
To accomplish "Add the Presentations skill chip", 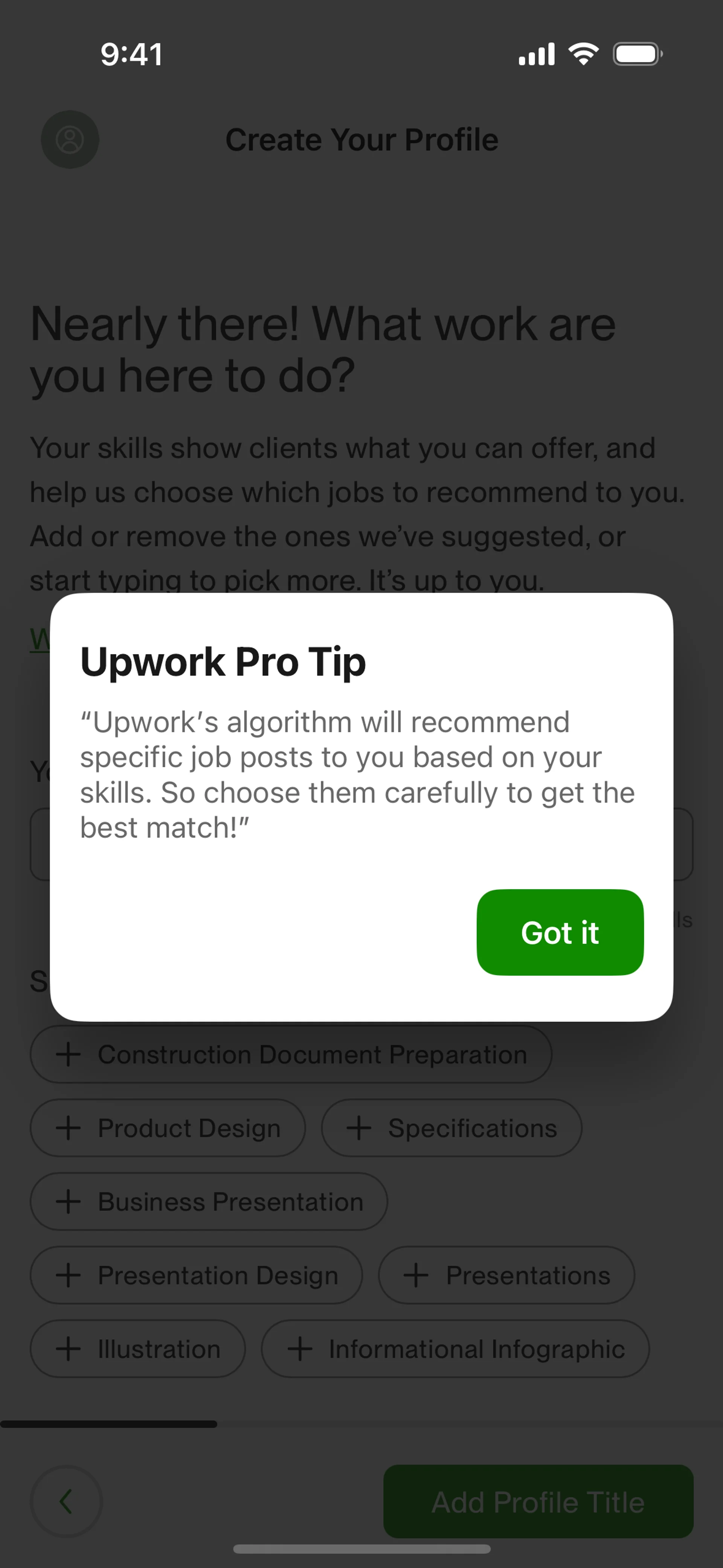I will (x=506, y=1275).
